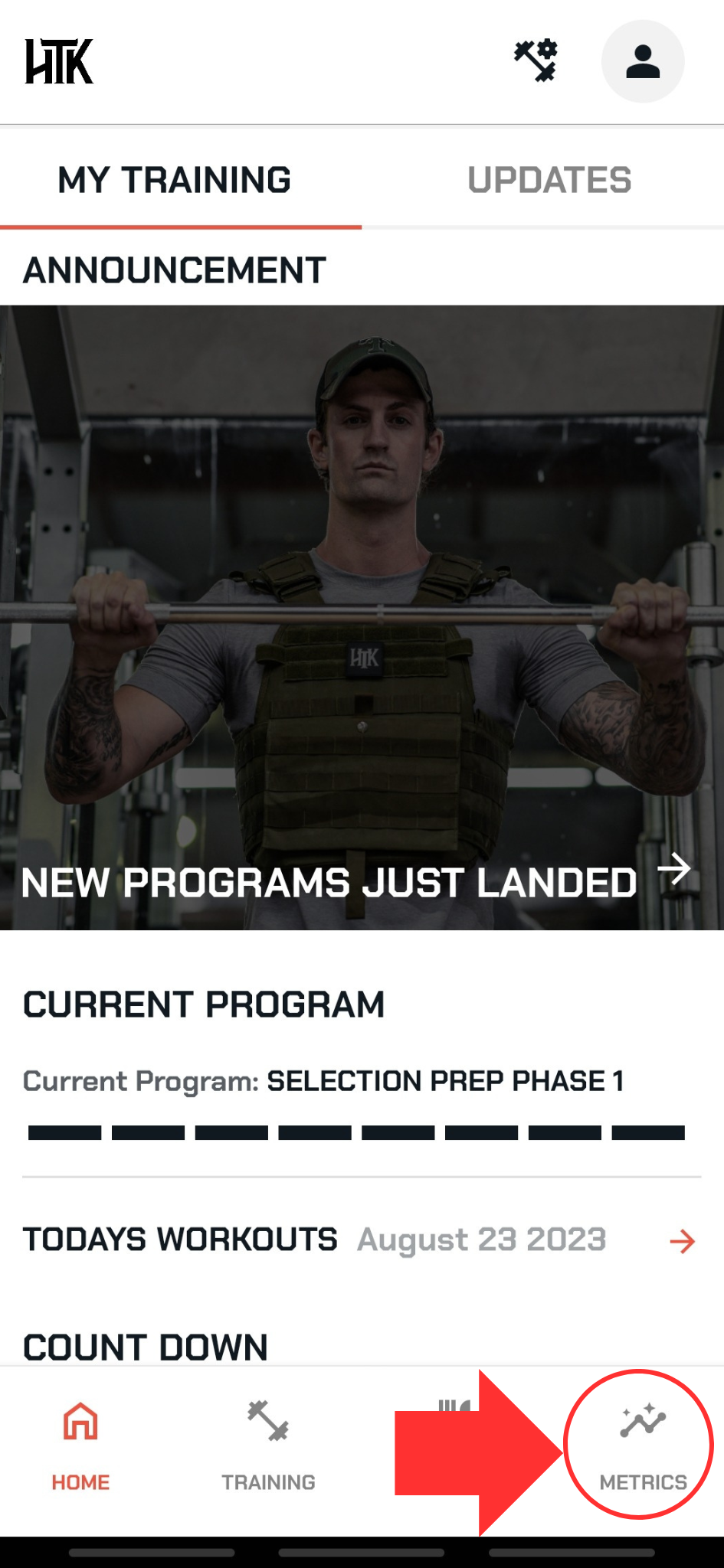Open today's workouts arrow
724x1568 pixels.
tap(682, 1241)
